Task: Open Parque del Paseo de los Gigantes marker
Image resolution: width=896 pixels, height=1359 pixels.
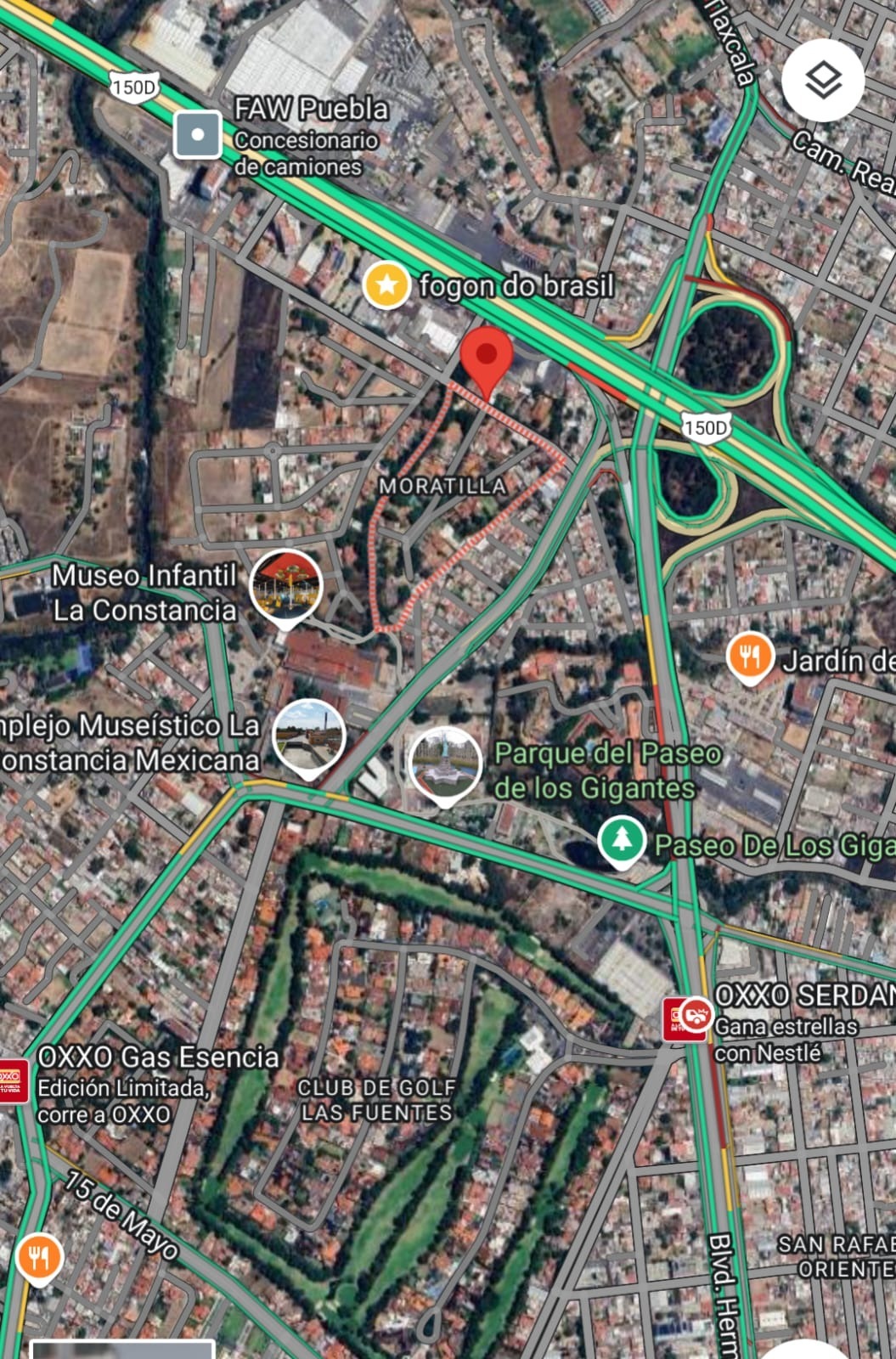Action: point(445,763)
